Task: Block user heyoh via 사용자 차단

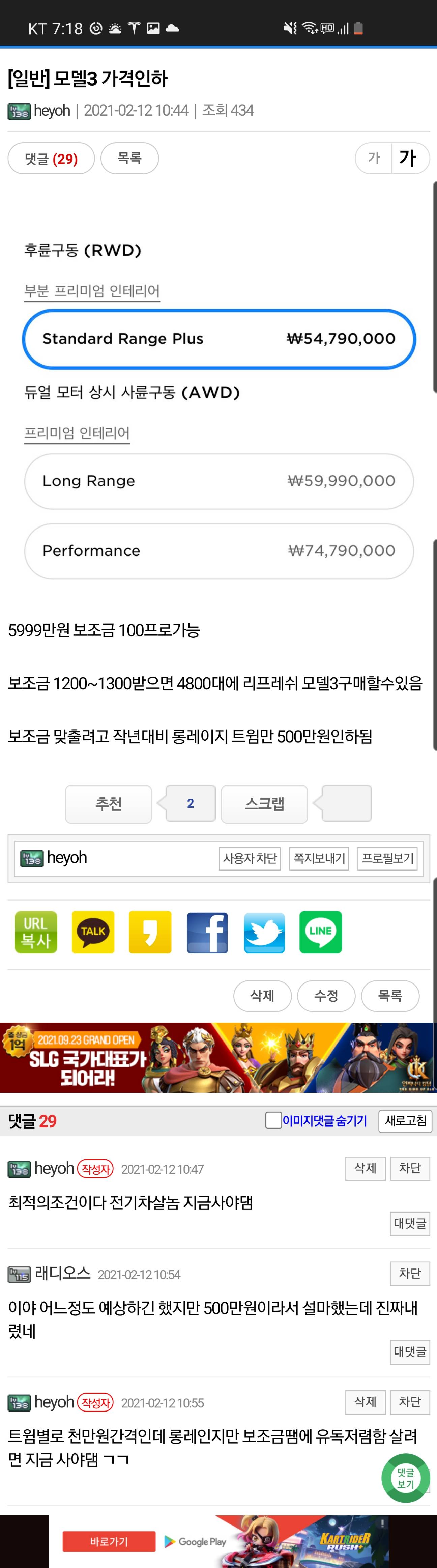Action: click(x=250, y=858)
